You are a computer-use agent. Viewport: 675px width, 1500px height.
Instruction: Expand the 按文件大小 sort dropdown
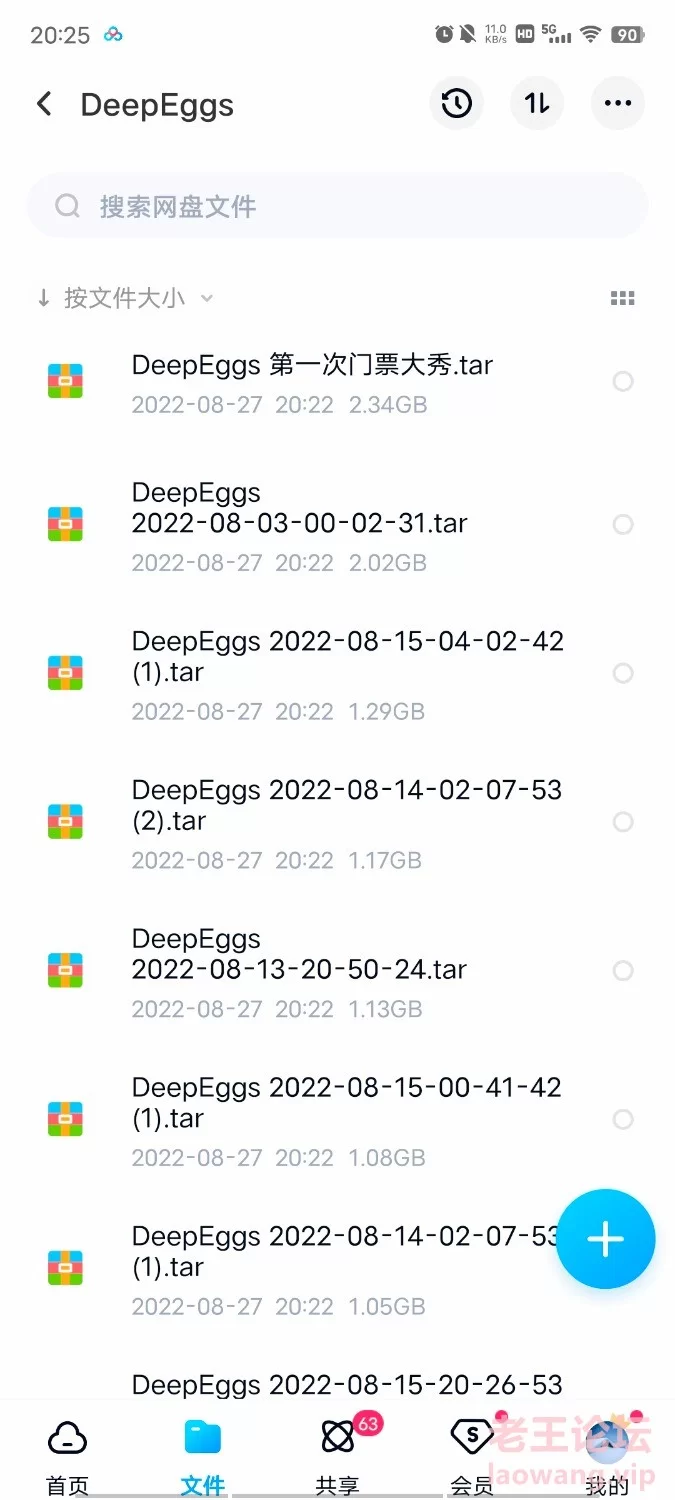[x=125, y=298]
